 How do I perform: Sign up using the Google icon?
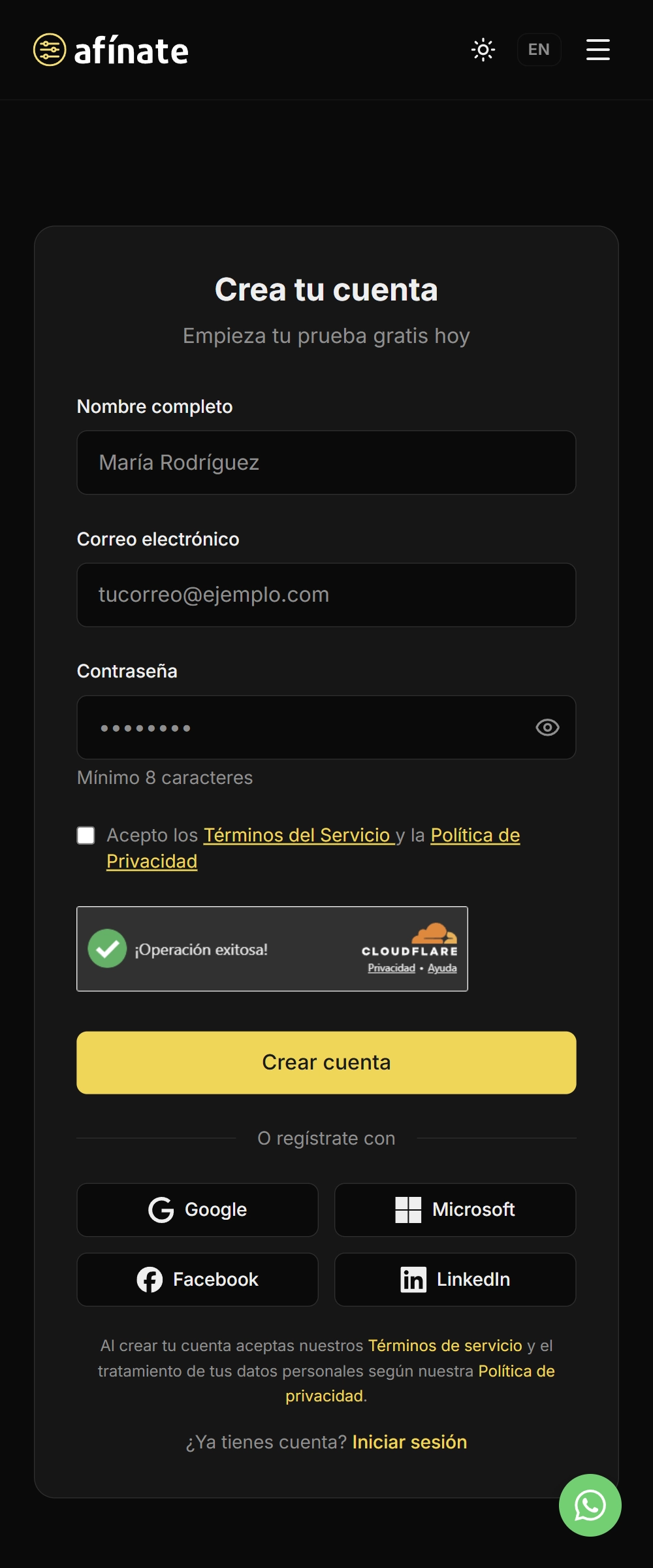pos(161,1209)
